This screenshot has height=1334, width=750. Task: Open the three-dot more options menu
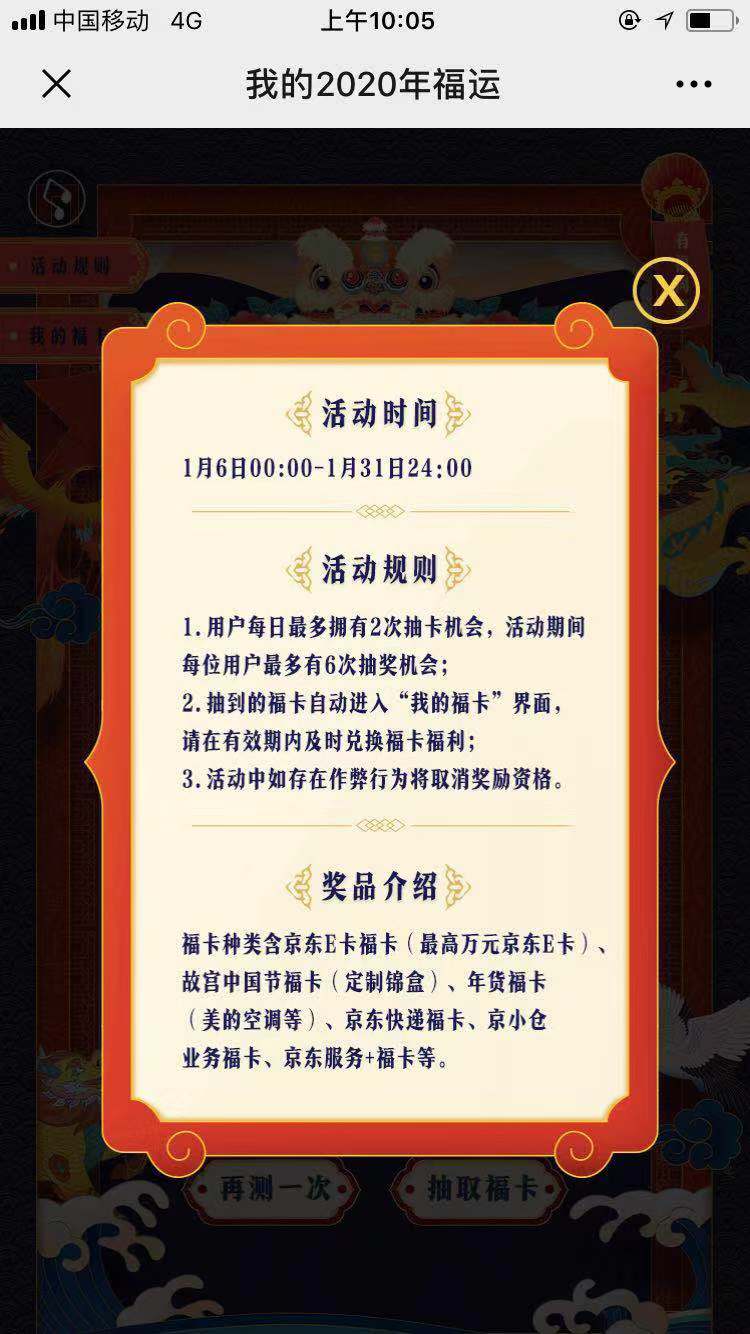[x=693, y=84]
